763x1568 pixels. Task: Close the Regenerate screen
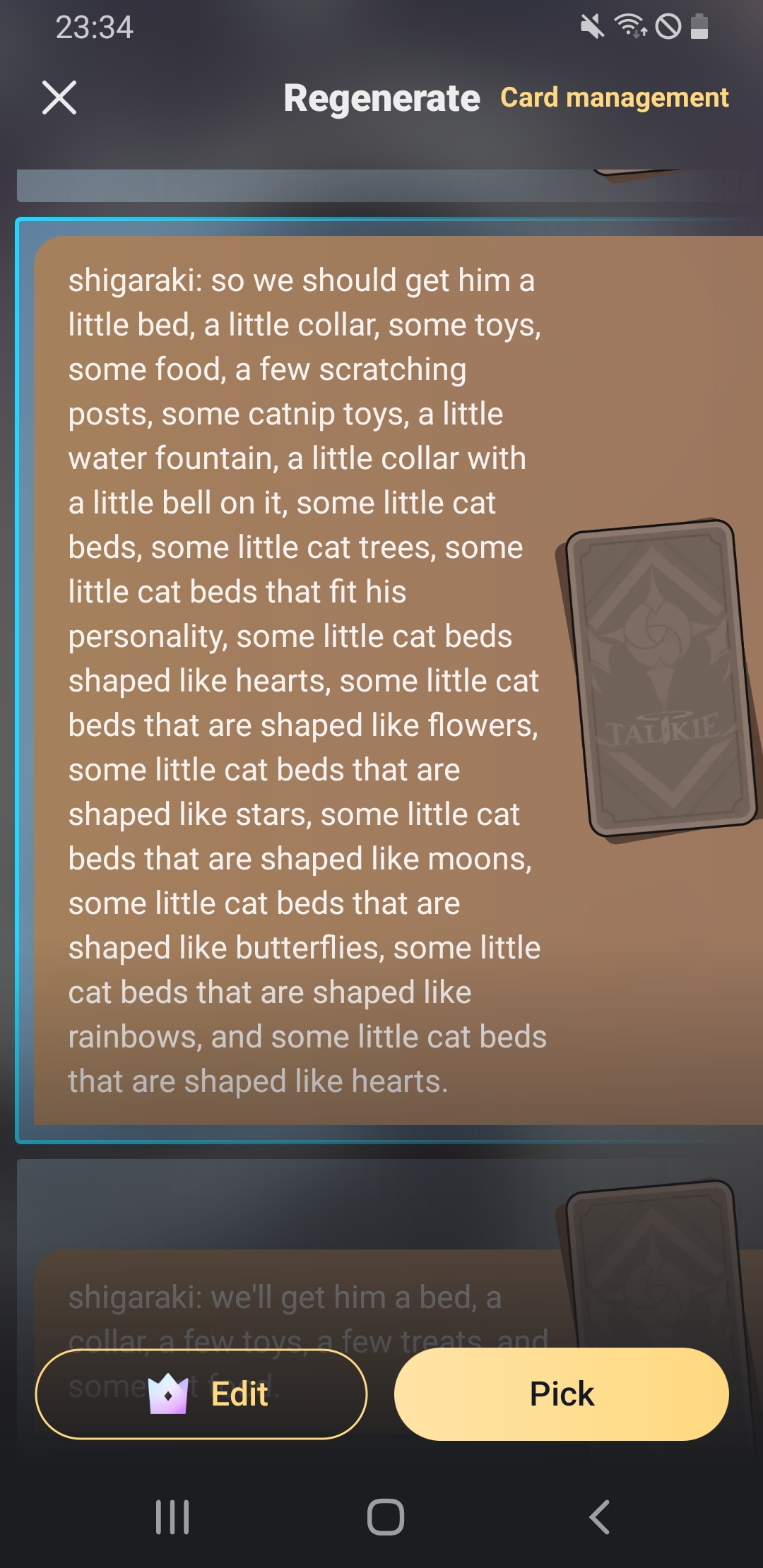[59, 97]
